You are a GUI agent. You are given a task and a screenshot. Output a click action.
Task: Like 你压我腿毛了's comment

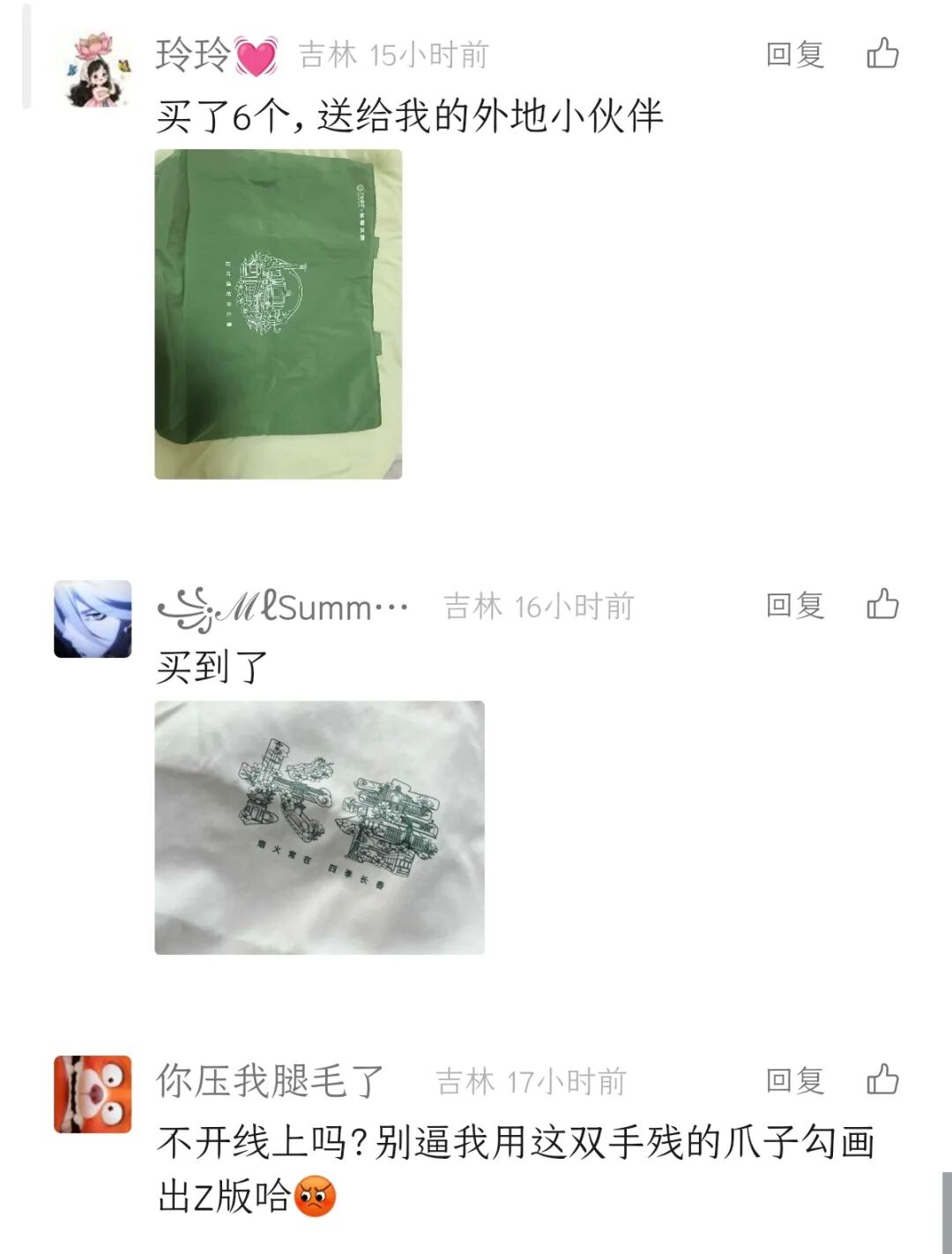tap(882, 1079)
